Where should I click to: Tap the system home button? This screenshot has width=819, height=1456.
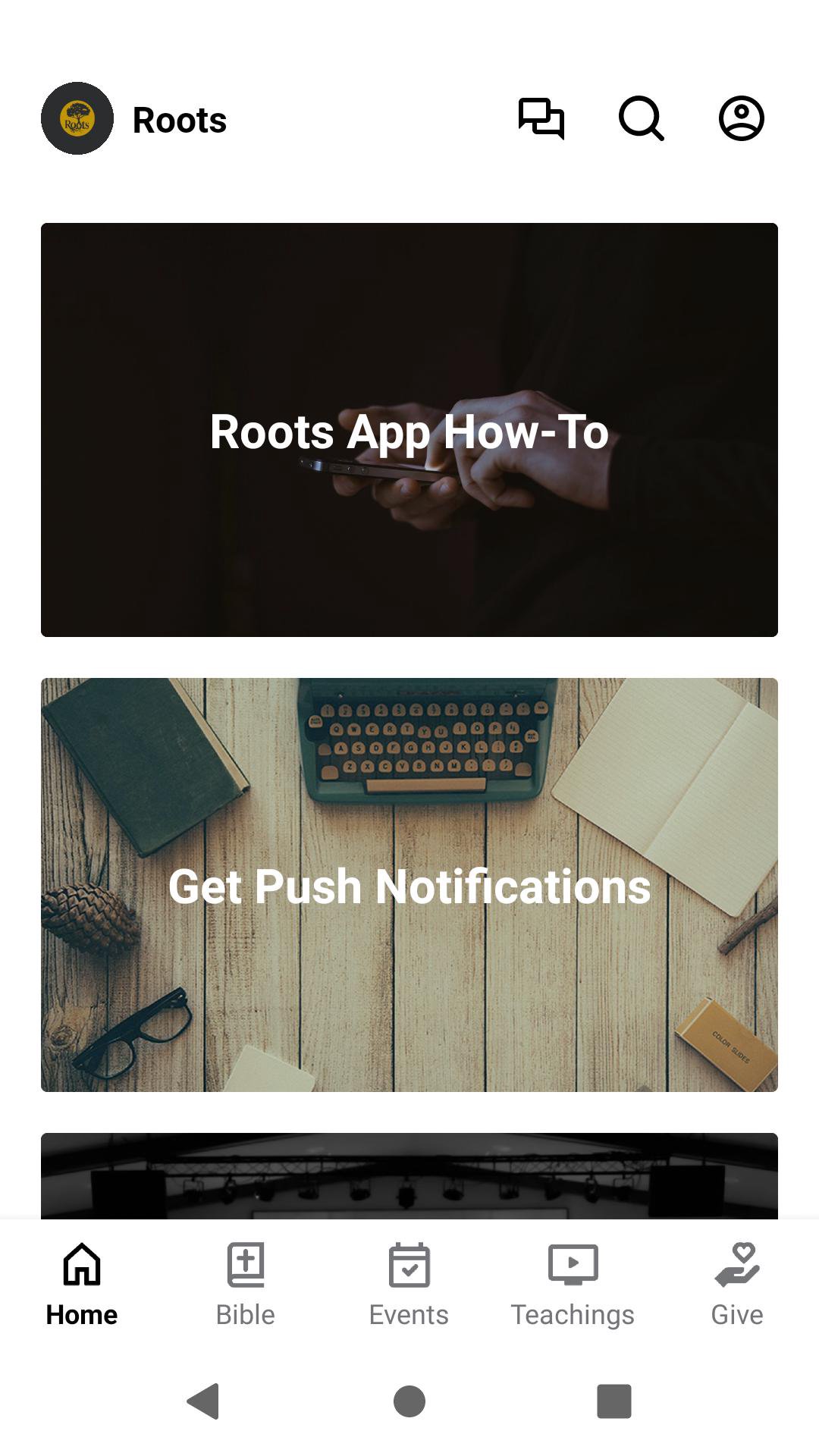[409, 1401]
